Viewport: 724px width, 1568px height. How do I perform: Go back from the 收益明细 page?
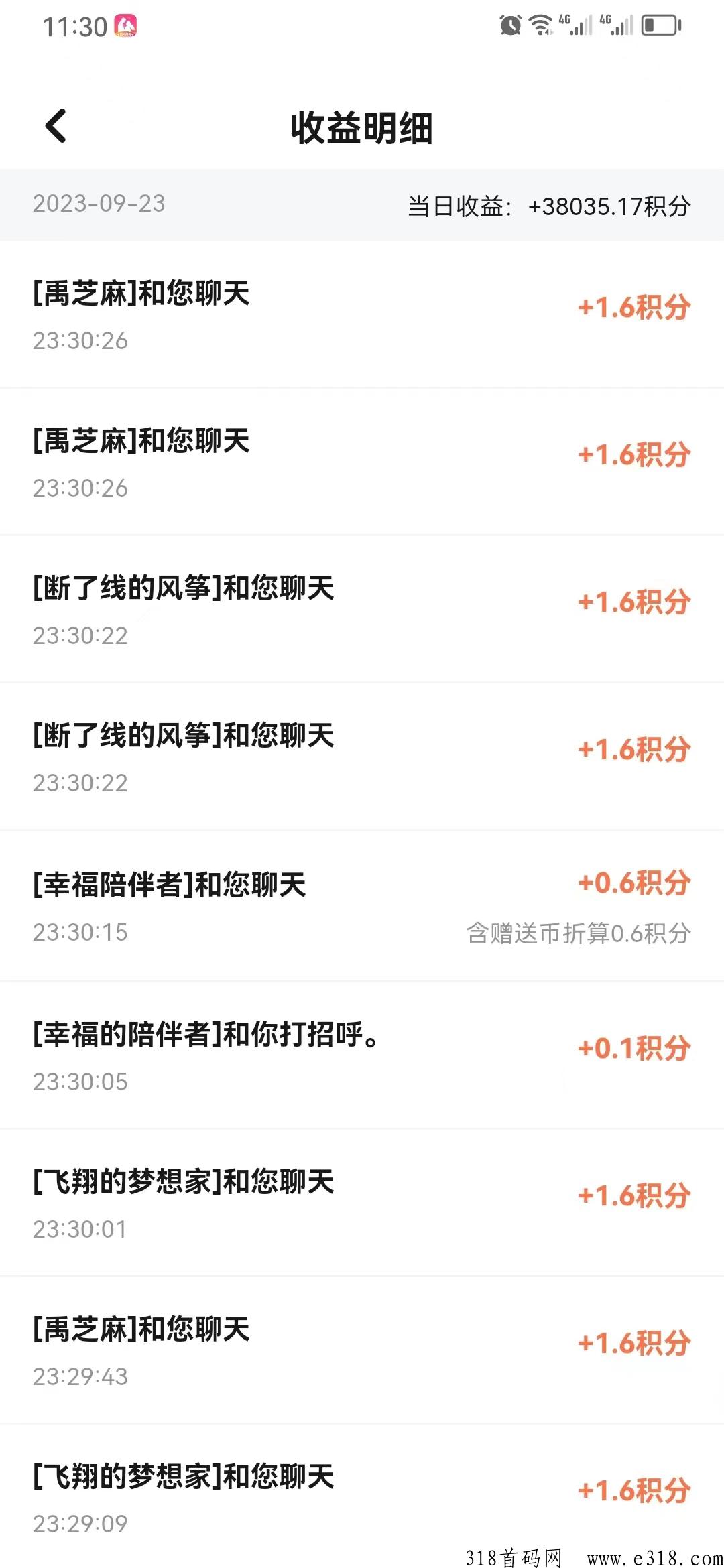tap(56, 126)
